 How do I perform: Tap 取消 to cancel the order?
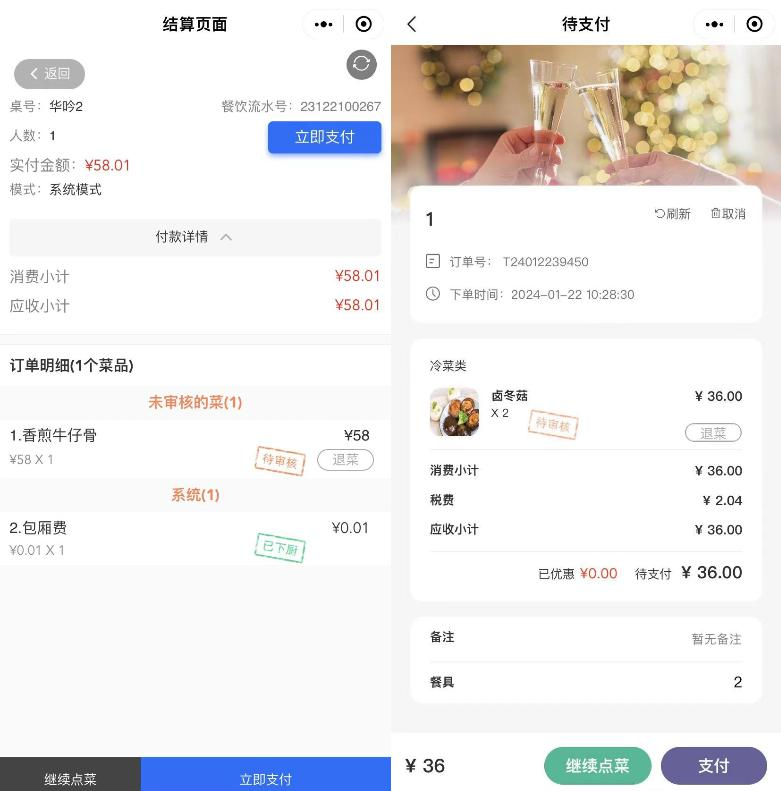pyautogui.click(x=728, y=214)
